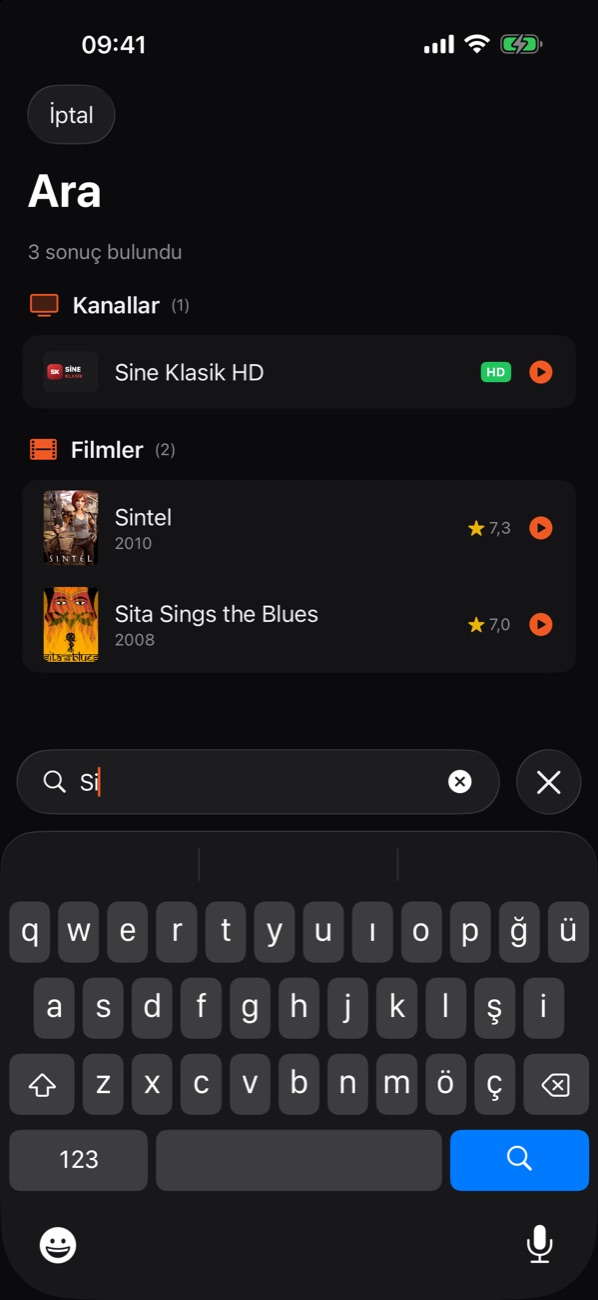Screen dimensions: 598x1300
Task: Play Sita Sings the Blues
Action: [x=540, y=624]
